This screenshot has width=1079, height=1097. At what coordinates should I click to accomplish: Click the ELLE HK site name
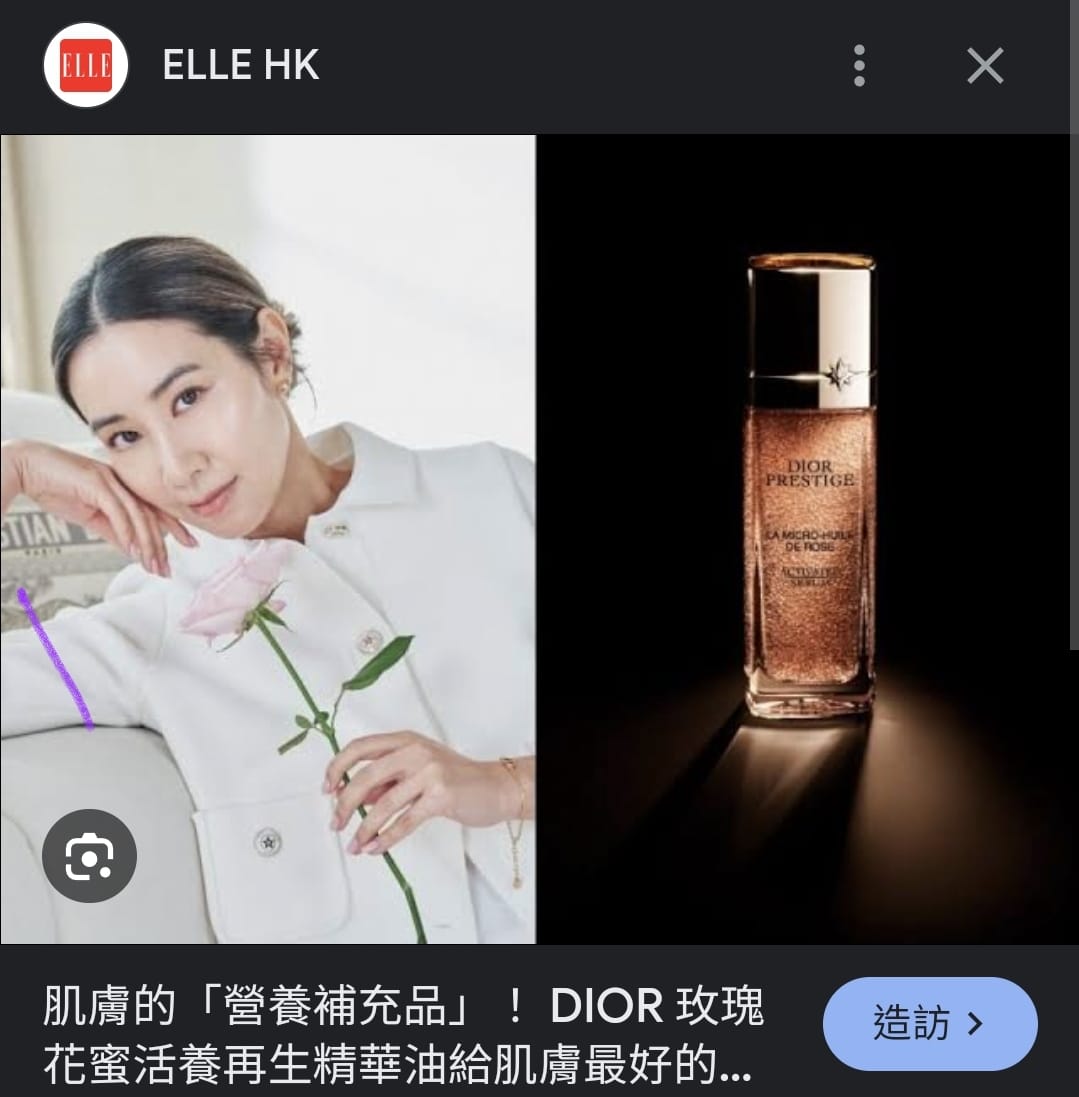tap(239, 66)
